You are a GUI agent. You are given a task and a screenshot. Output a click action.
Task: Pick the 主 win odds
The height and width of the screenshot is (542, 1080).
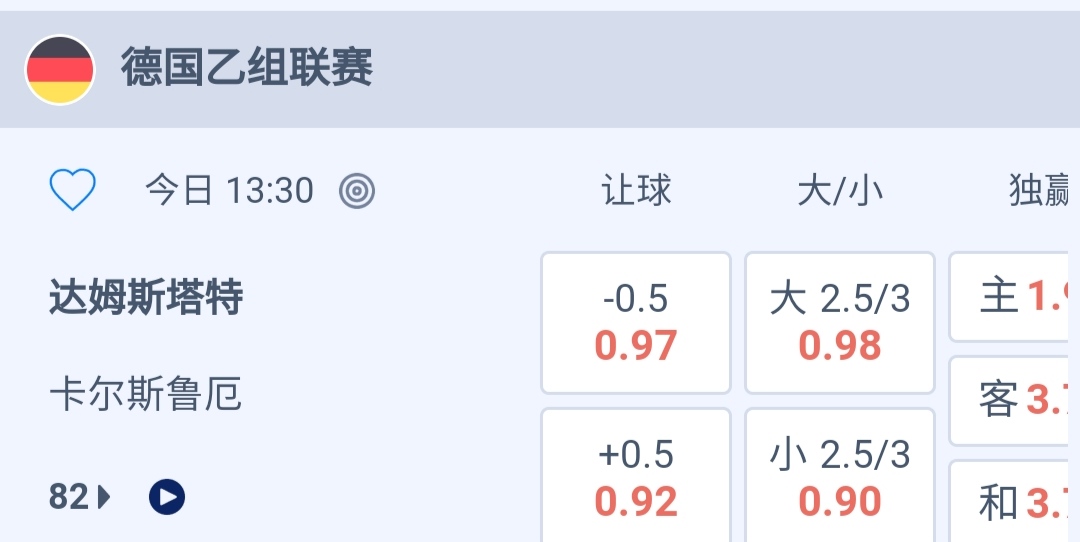(x=1015, y=297)
